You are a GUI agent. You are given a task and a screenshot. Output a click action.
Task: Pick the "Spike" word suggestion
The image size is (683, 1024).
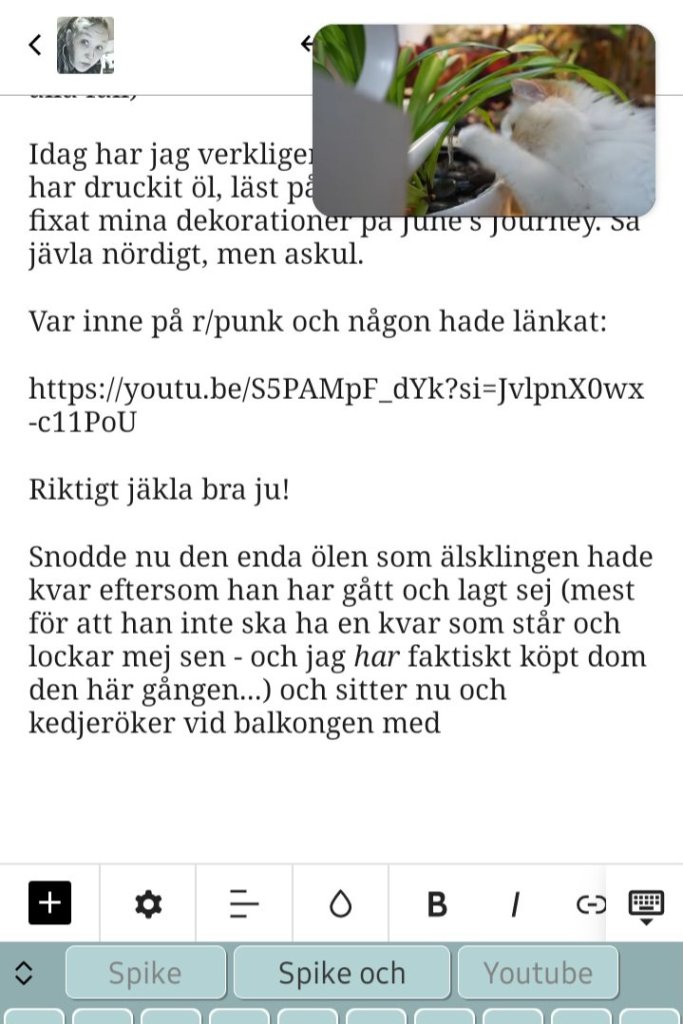tap(146, 973)
